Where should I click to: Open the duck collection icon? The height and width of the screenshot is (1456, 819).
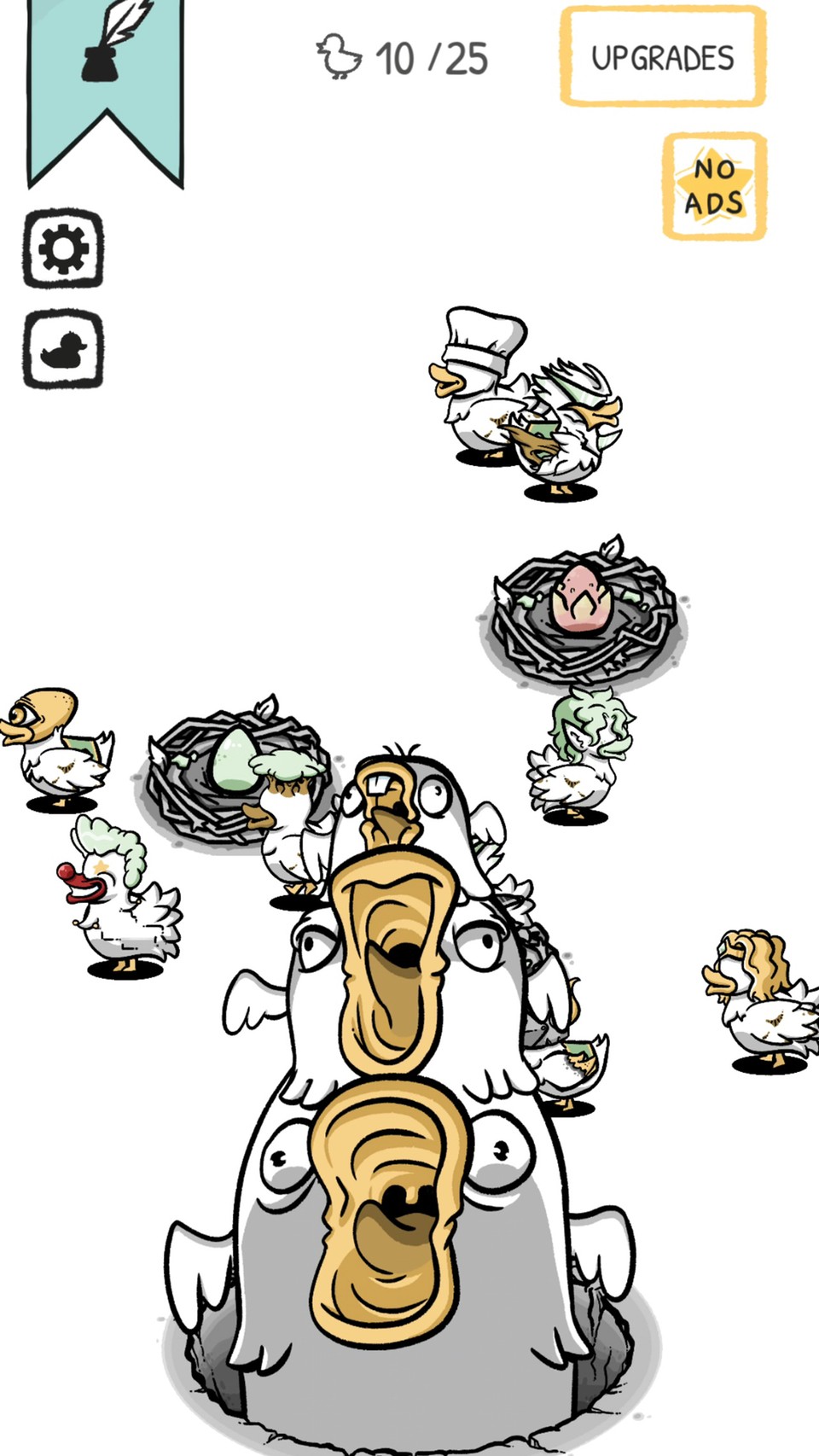coord(63,349)
